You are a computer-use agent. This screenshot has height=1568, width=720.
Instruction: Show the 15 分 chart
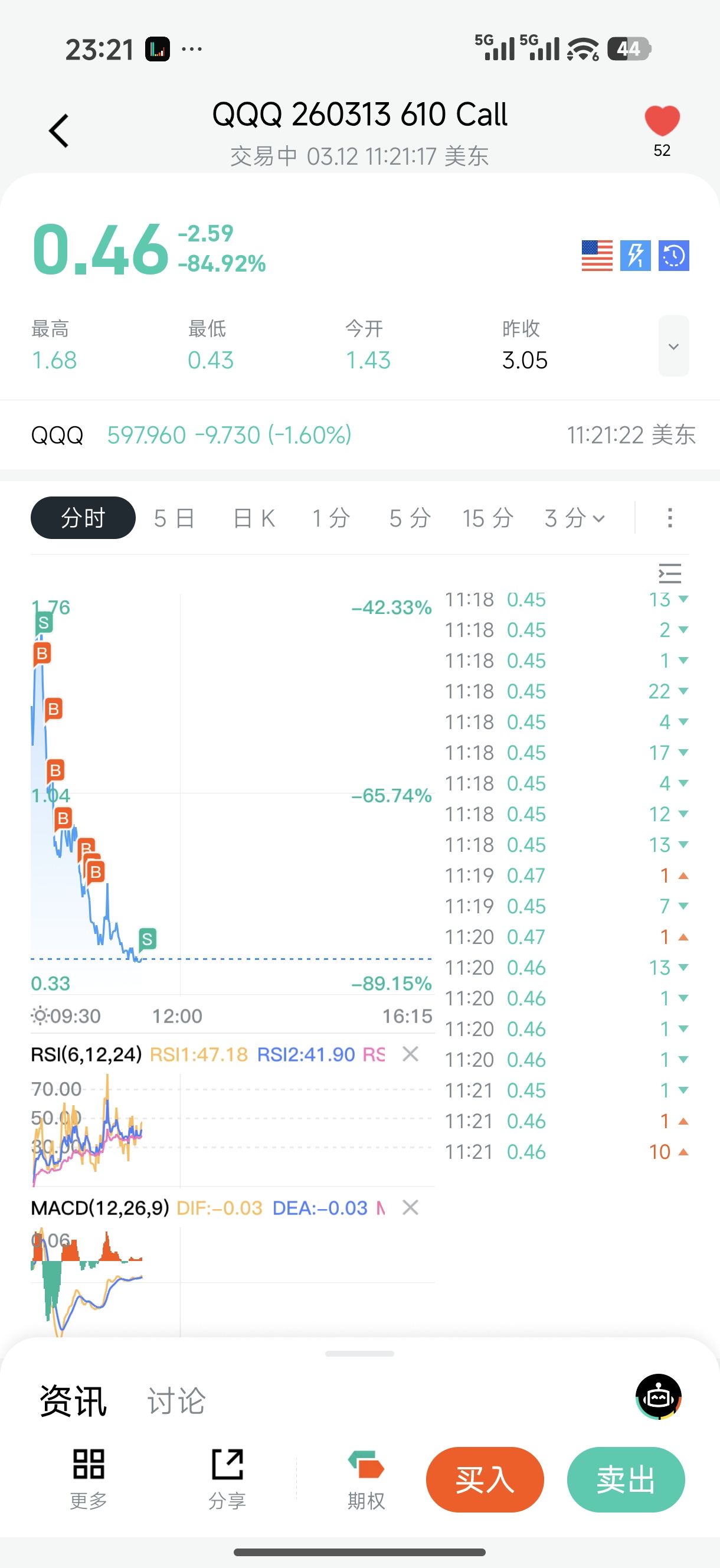click(x=487, y=518)
